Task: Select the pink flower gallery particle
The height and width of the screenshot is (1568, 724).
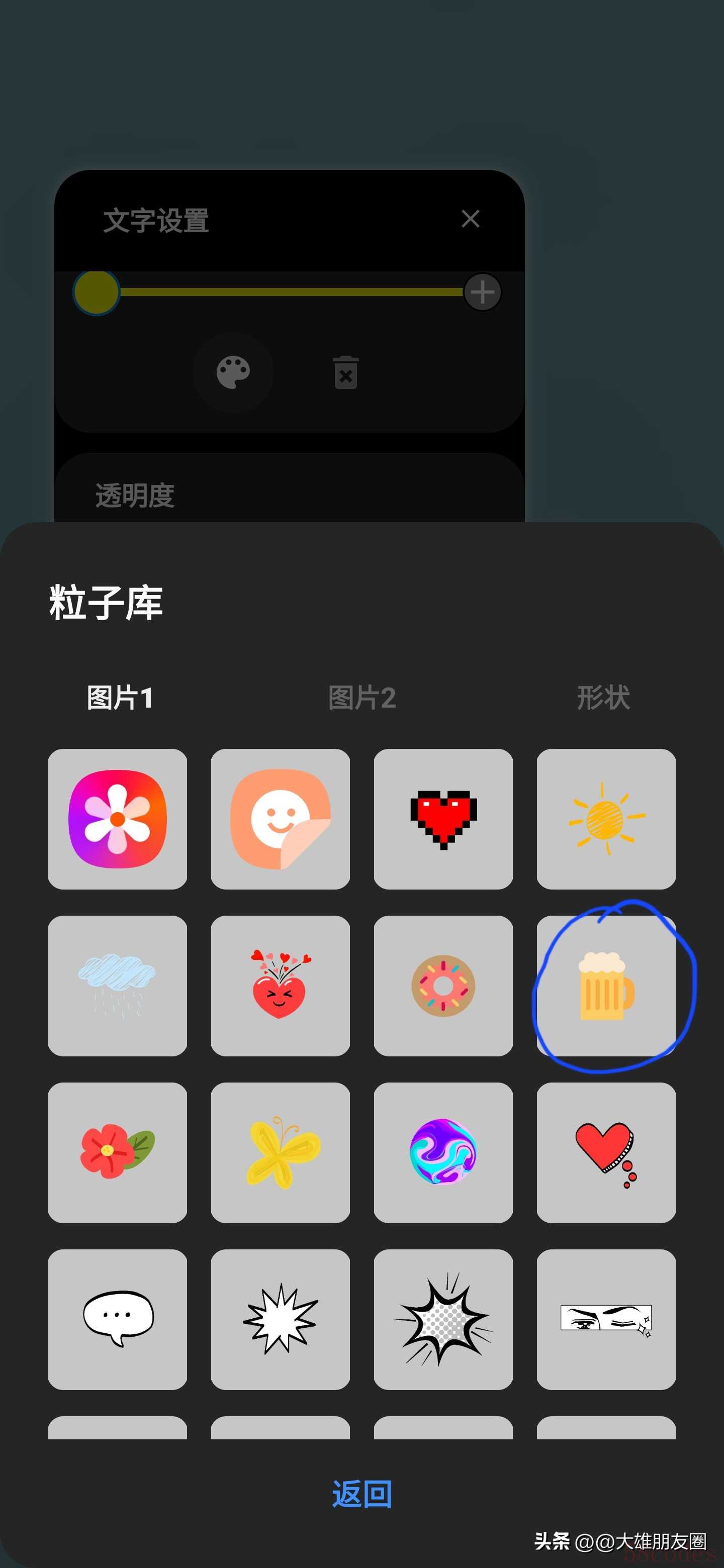Action: coord(118,819)
